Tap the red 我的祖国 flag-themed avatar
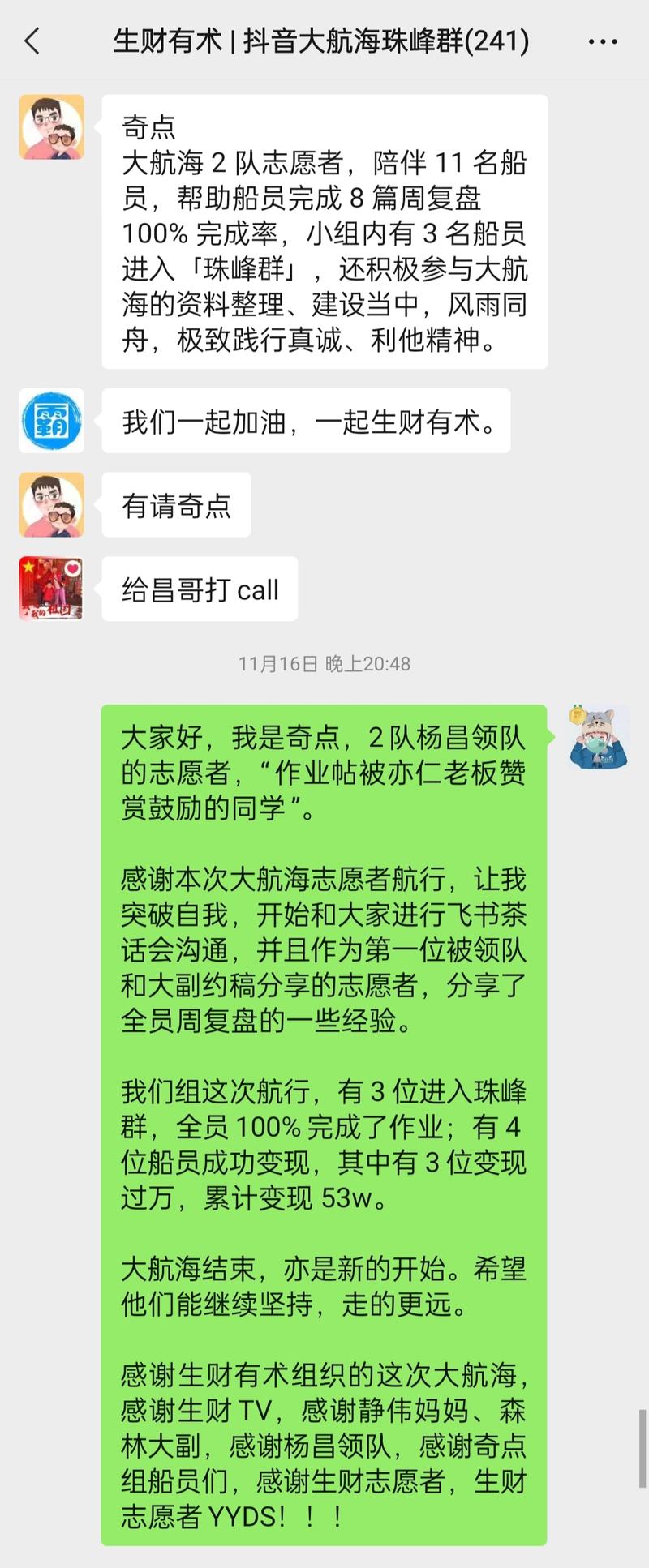649x1568 pixels. (51, 589)
